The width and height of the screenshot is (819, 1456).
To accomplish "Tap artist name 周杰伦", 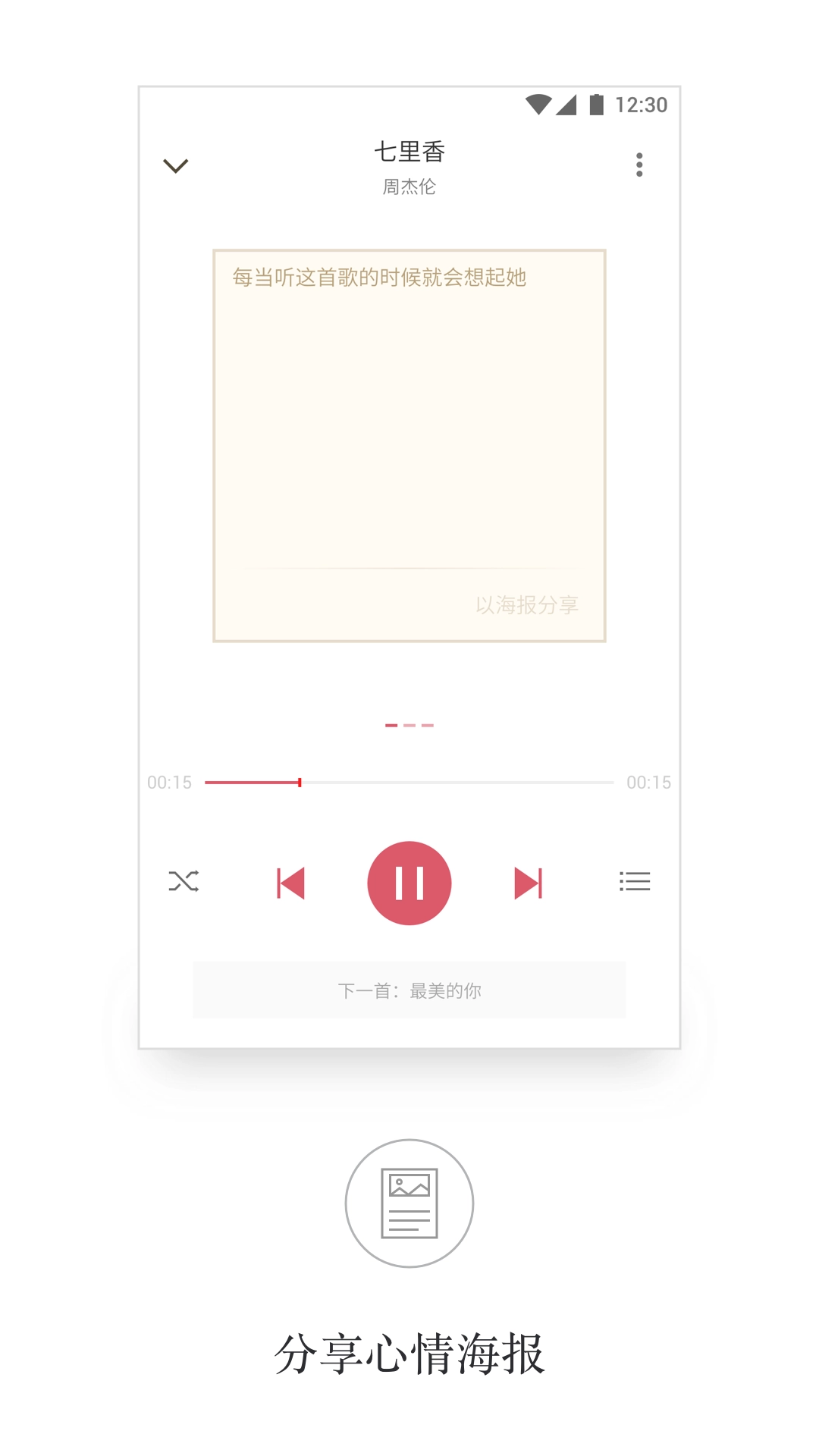I will tap(409, 187).
